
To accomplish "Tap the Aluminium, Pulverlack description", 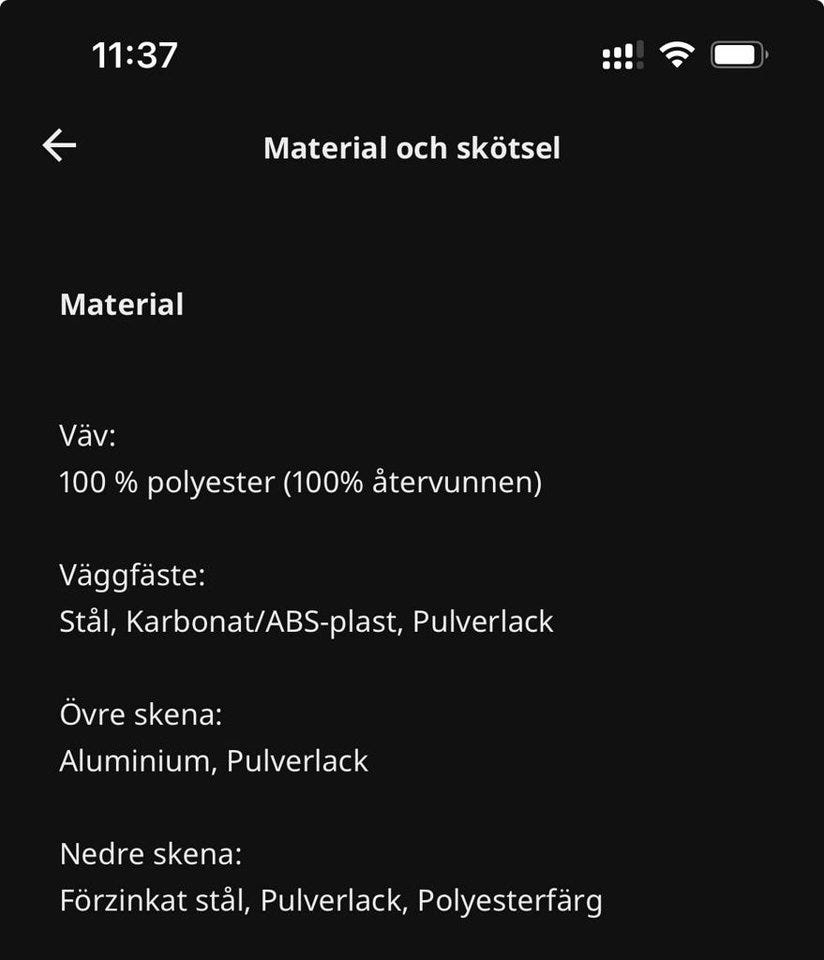I will tap(215, 760).
